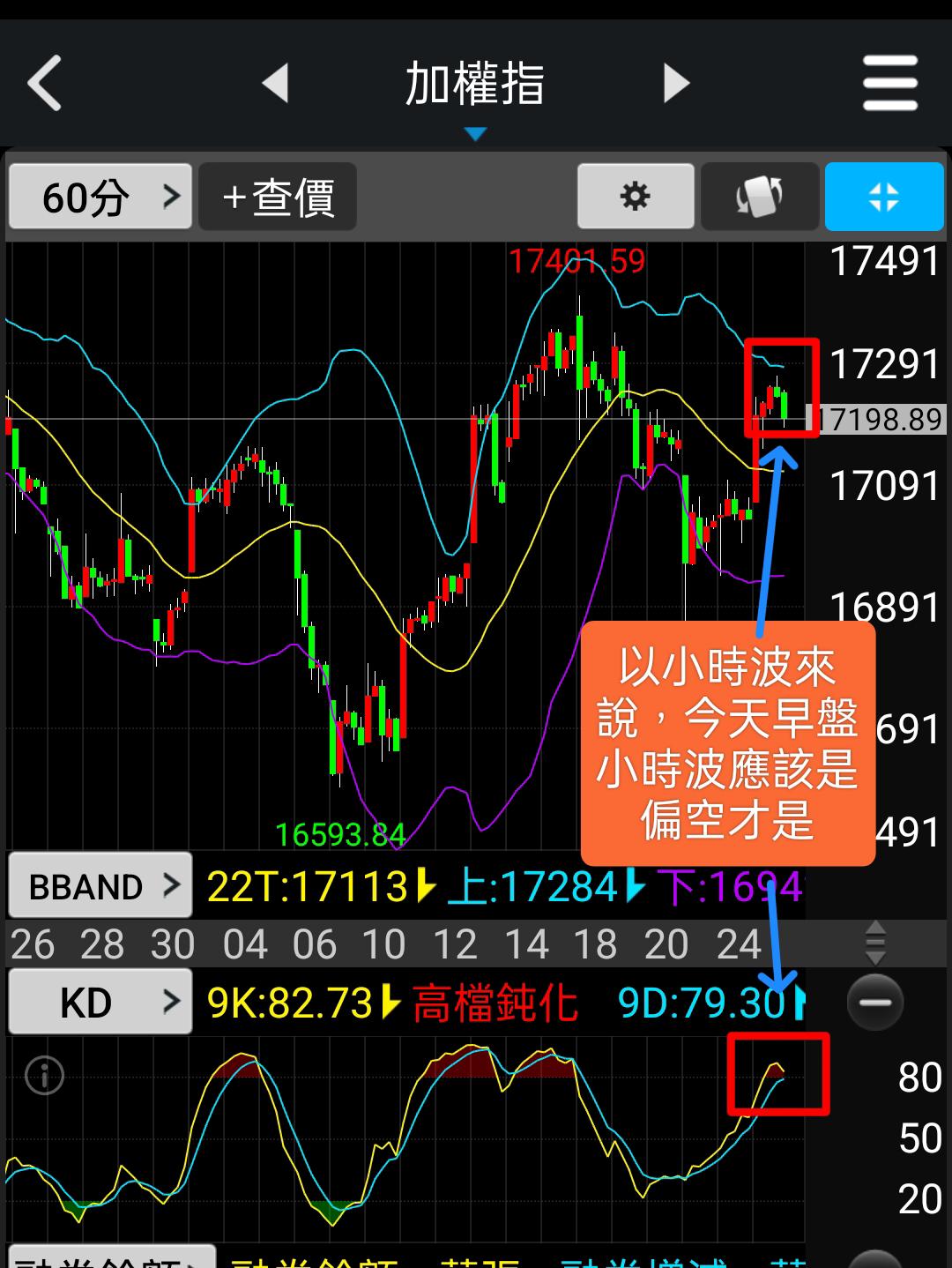Switch to the next stock with right triangle
Screen dimensions: 952x1268
[676, 84]
